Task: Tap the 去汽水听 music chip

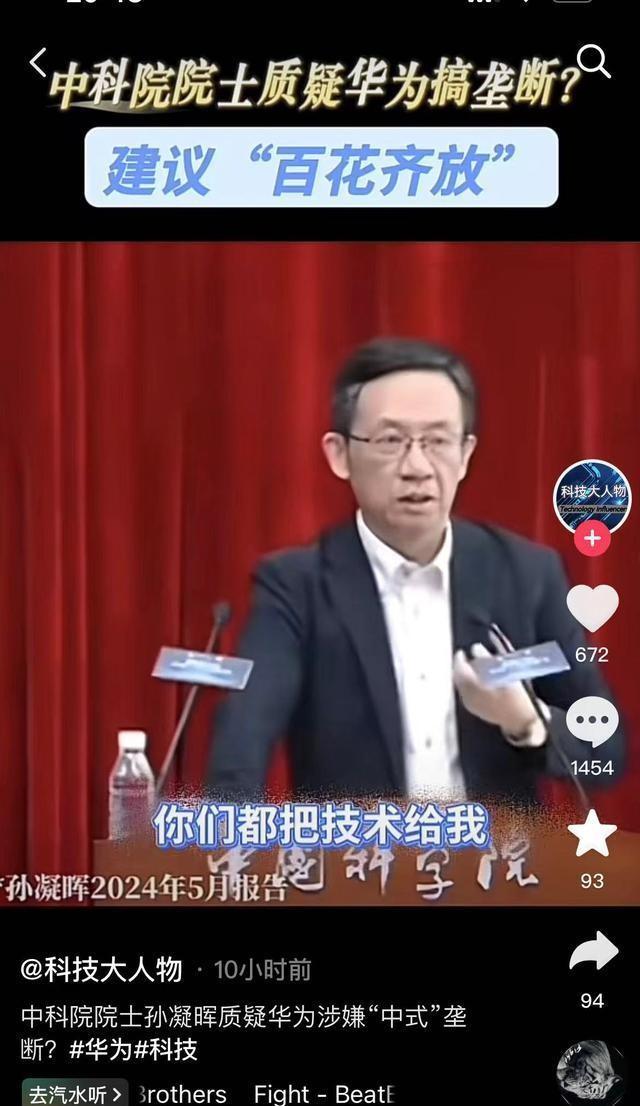Action: (x=75, y=1093)
